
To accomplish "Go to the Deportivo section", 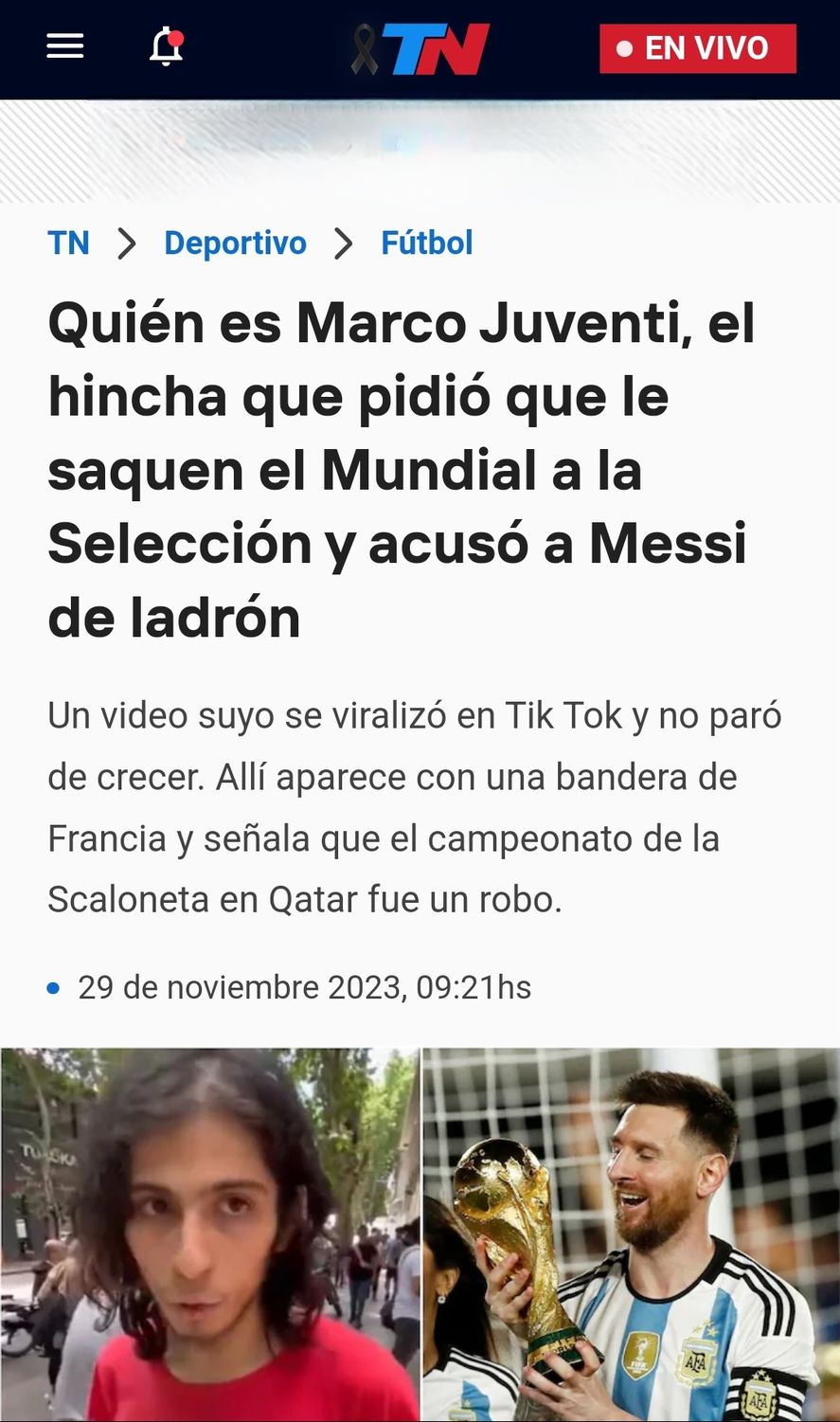I will (x=235, y=243).
